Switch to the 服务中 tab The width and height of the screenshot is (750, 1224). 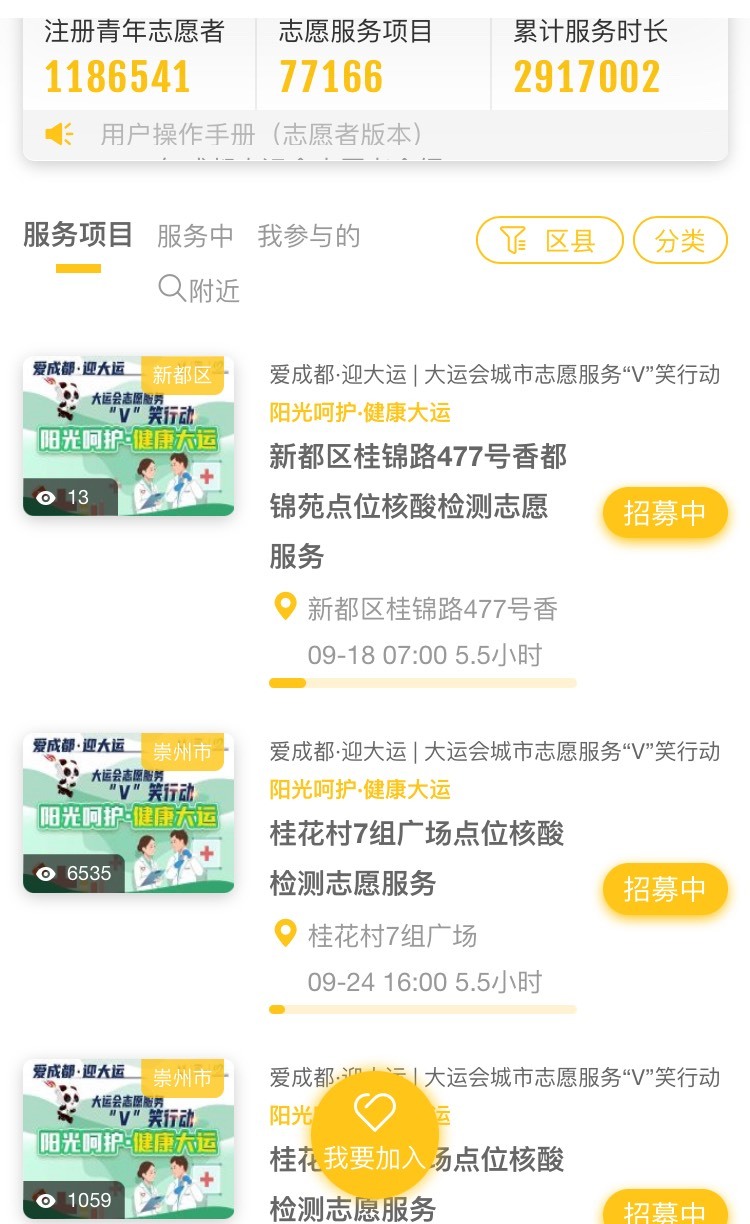pyautogui.click(x=195, y=236)
